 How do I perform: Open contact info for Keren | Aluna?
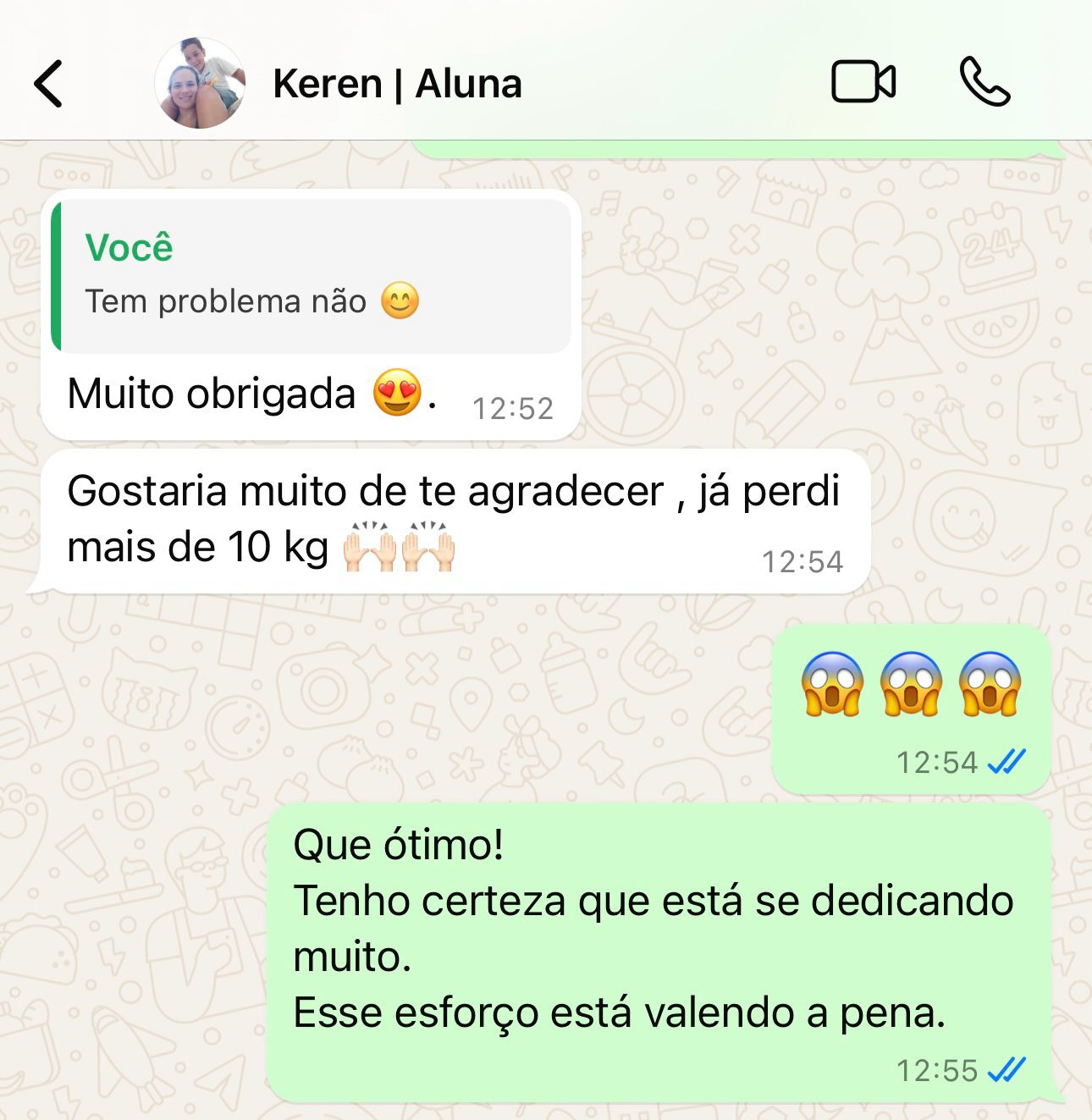(x=397, y=84)
